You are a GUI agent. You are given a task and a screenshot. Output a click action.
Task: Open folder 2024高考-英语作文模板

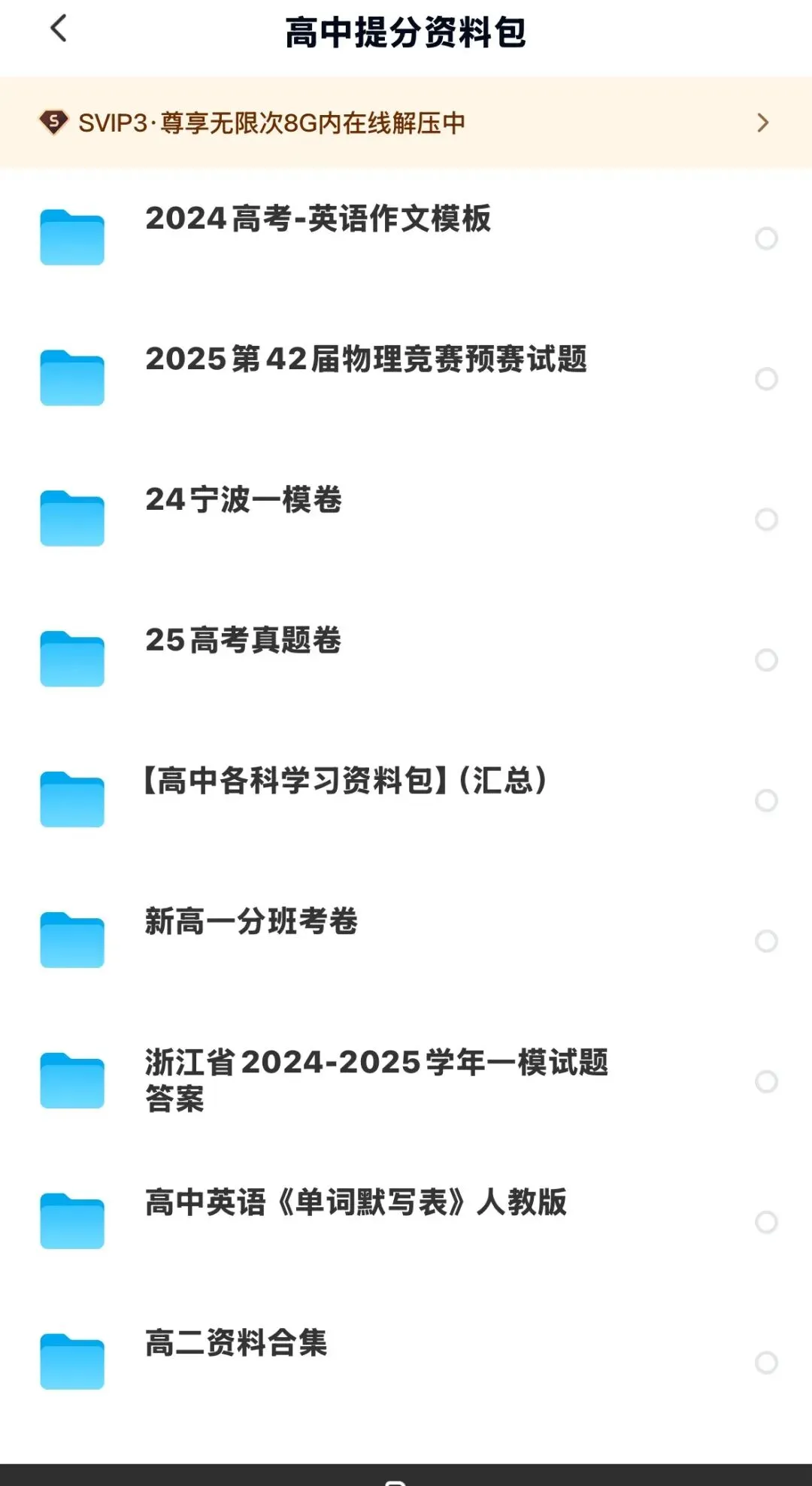coord(318,219)
